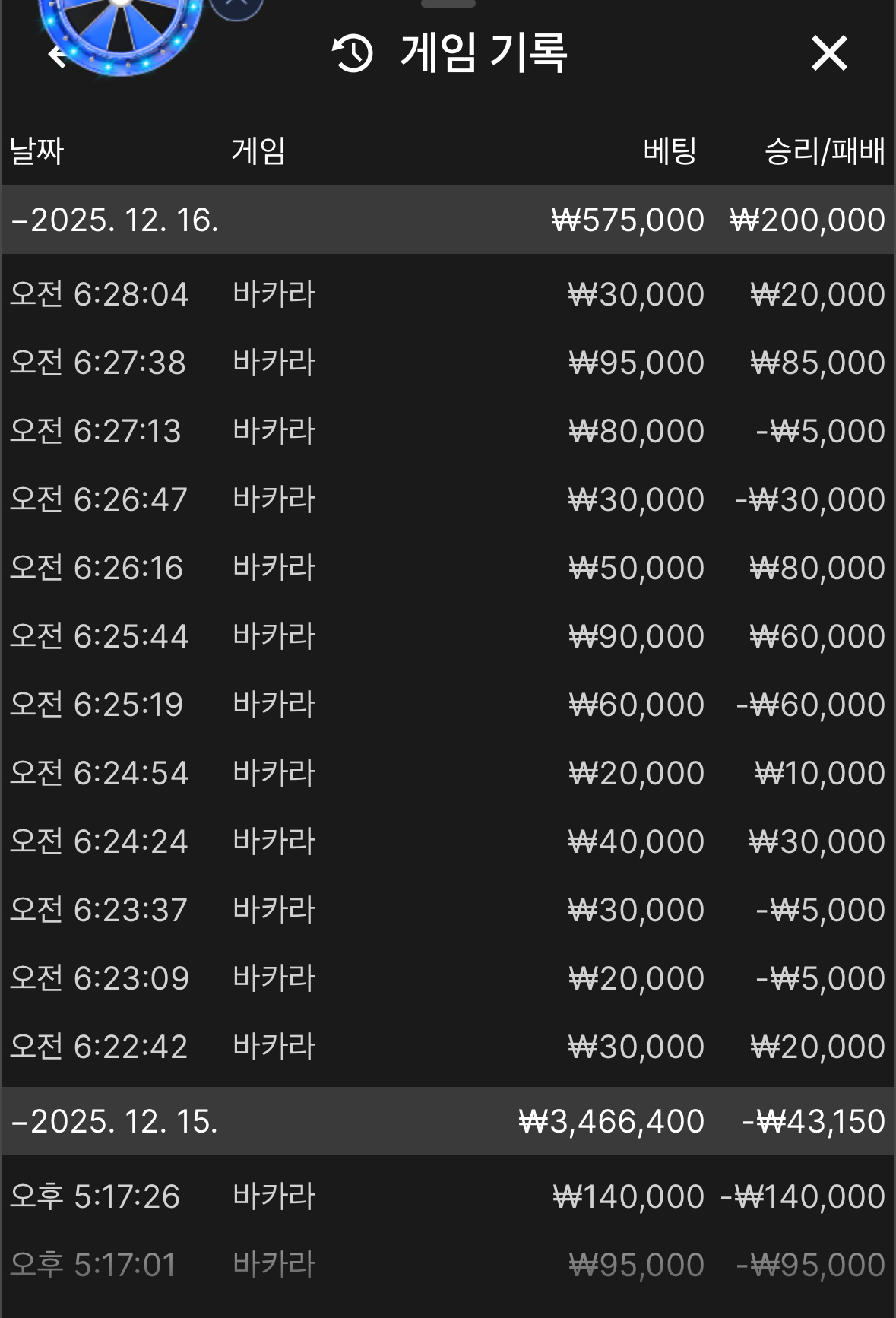This screenshot has width=896, height=1318.
Task: View the 오전 6:27:13 바카라 round
Action: point(447,431)
